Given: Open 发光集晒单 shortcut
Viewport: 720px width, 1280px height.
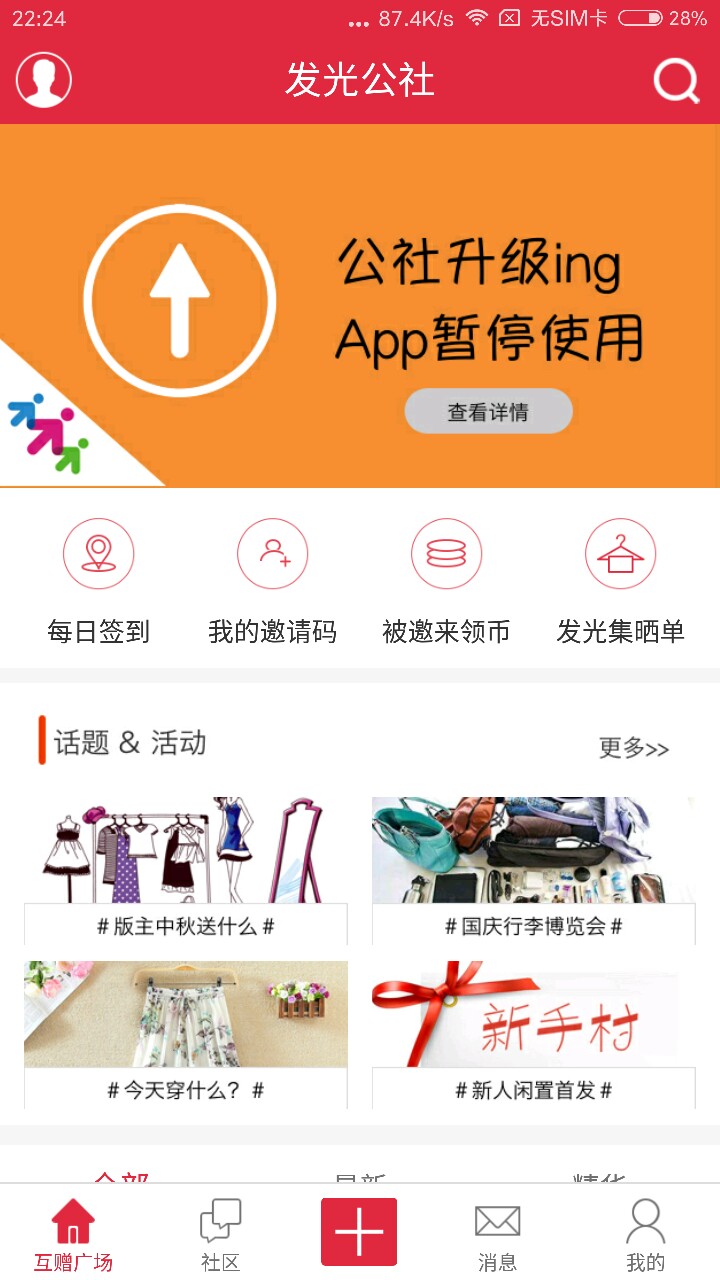Looking at the screenshot, I should [x=620, y=582].
